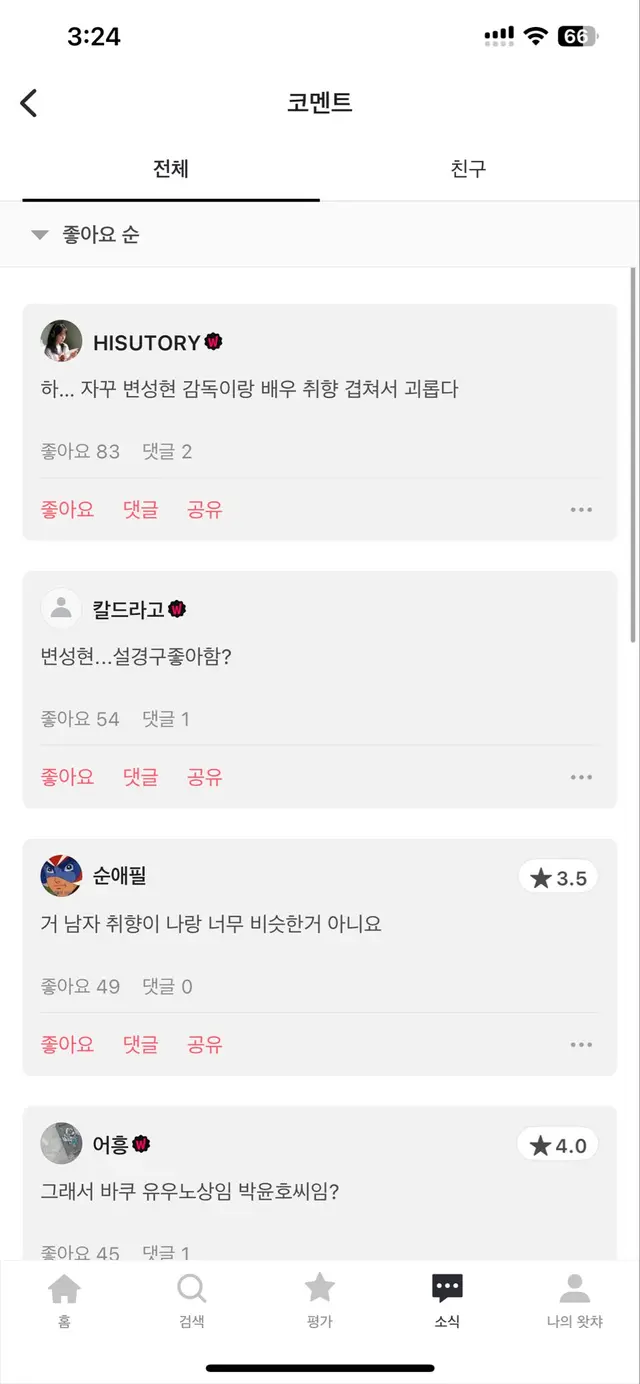
Task: Go back from the 코멘트 screen
Action: [x=29, y=102]
